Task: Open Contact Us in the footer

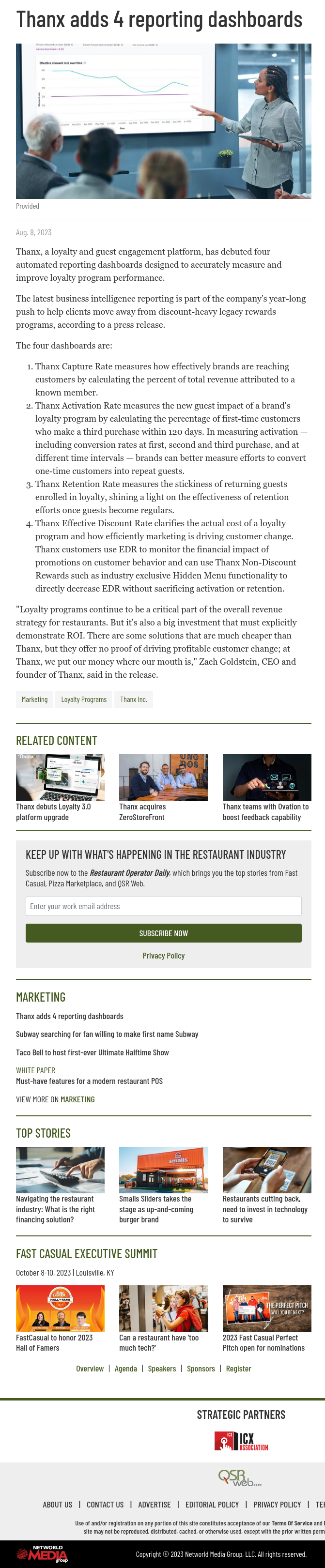Action: coord(105,1504)
